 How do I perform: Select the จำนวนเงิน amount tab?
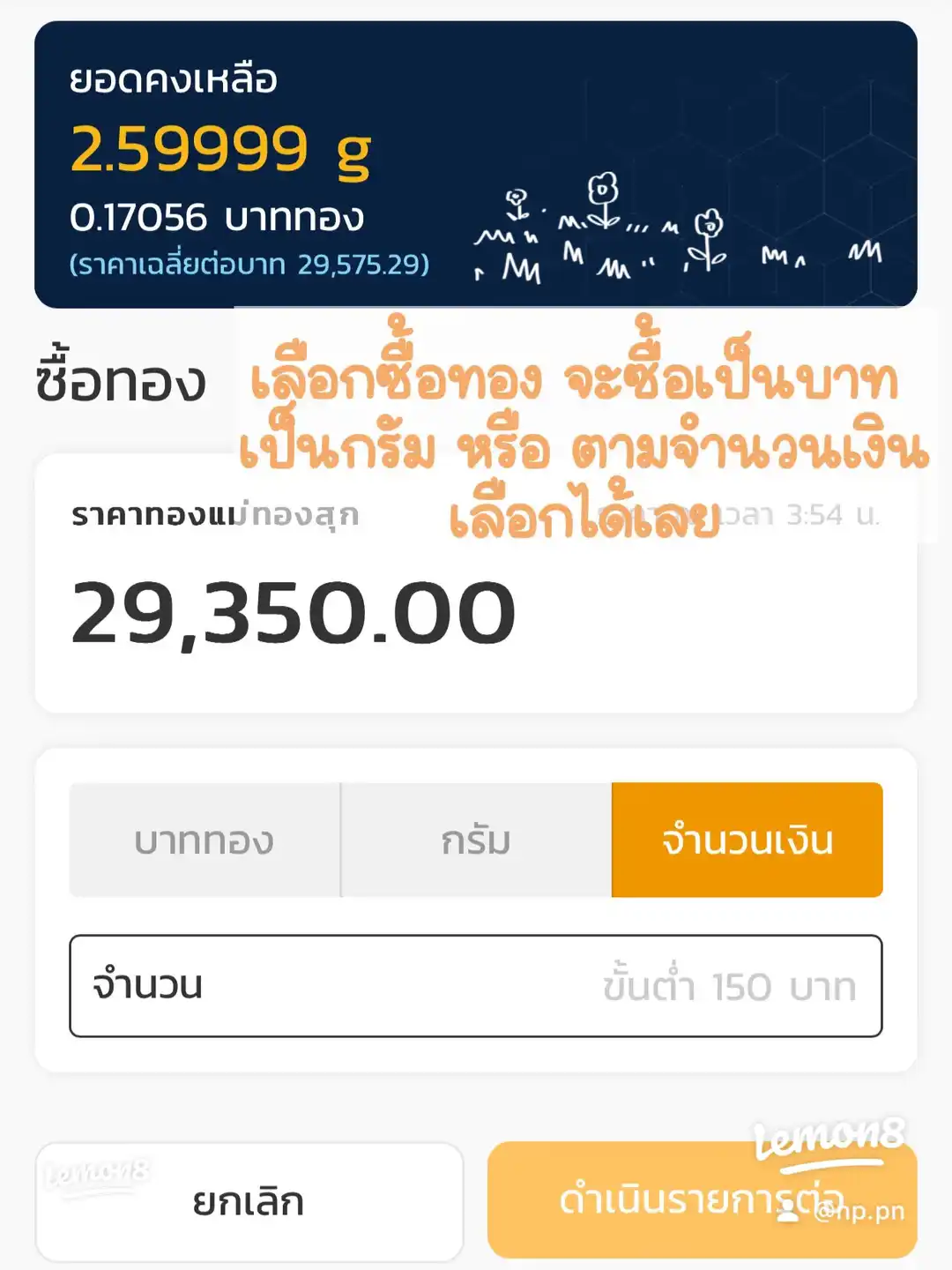747,840
